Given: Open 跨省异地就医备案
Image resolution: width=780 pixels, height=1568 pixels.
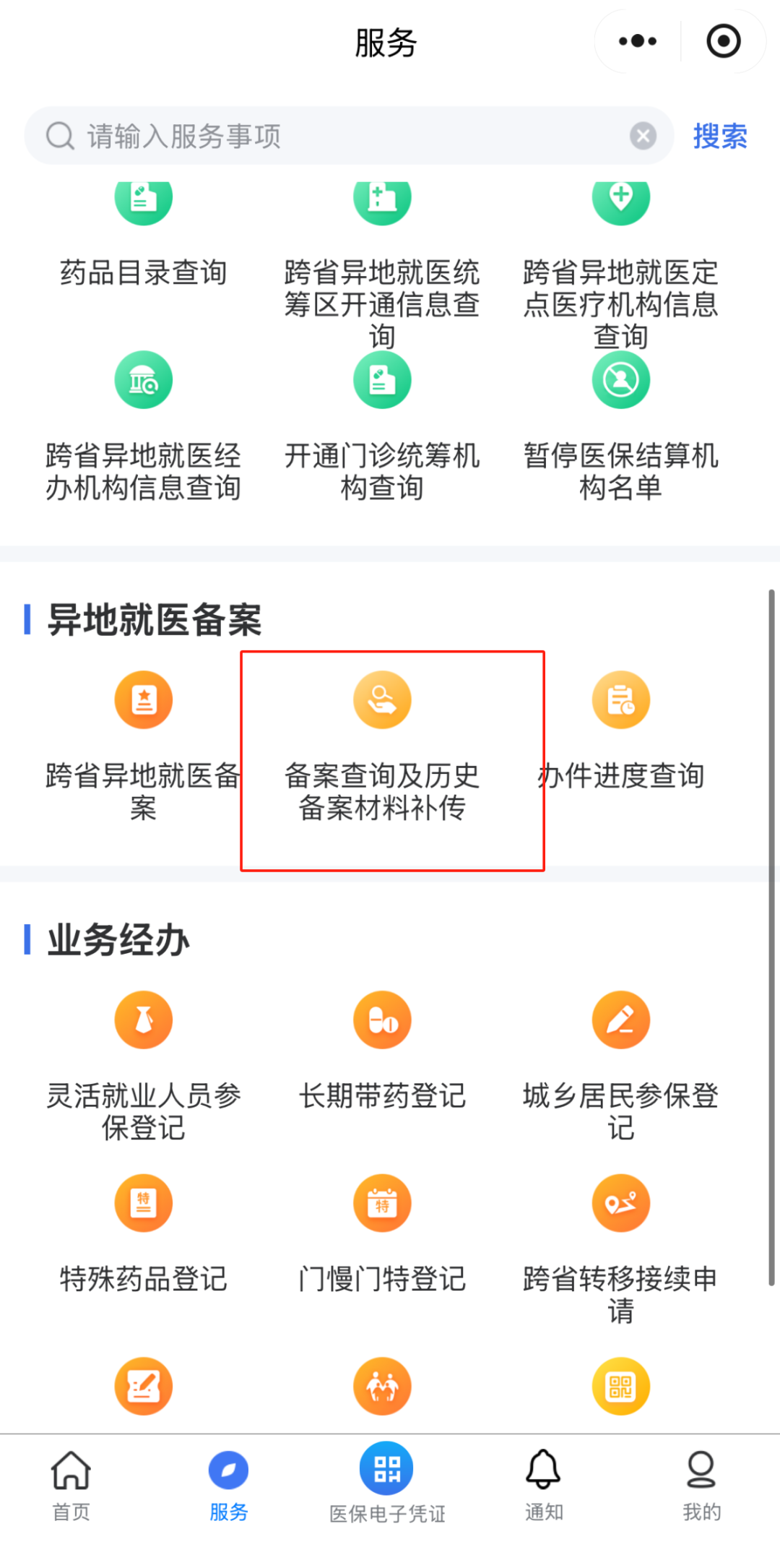Looking at the screenshot, I should pos(144,744).
